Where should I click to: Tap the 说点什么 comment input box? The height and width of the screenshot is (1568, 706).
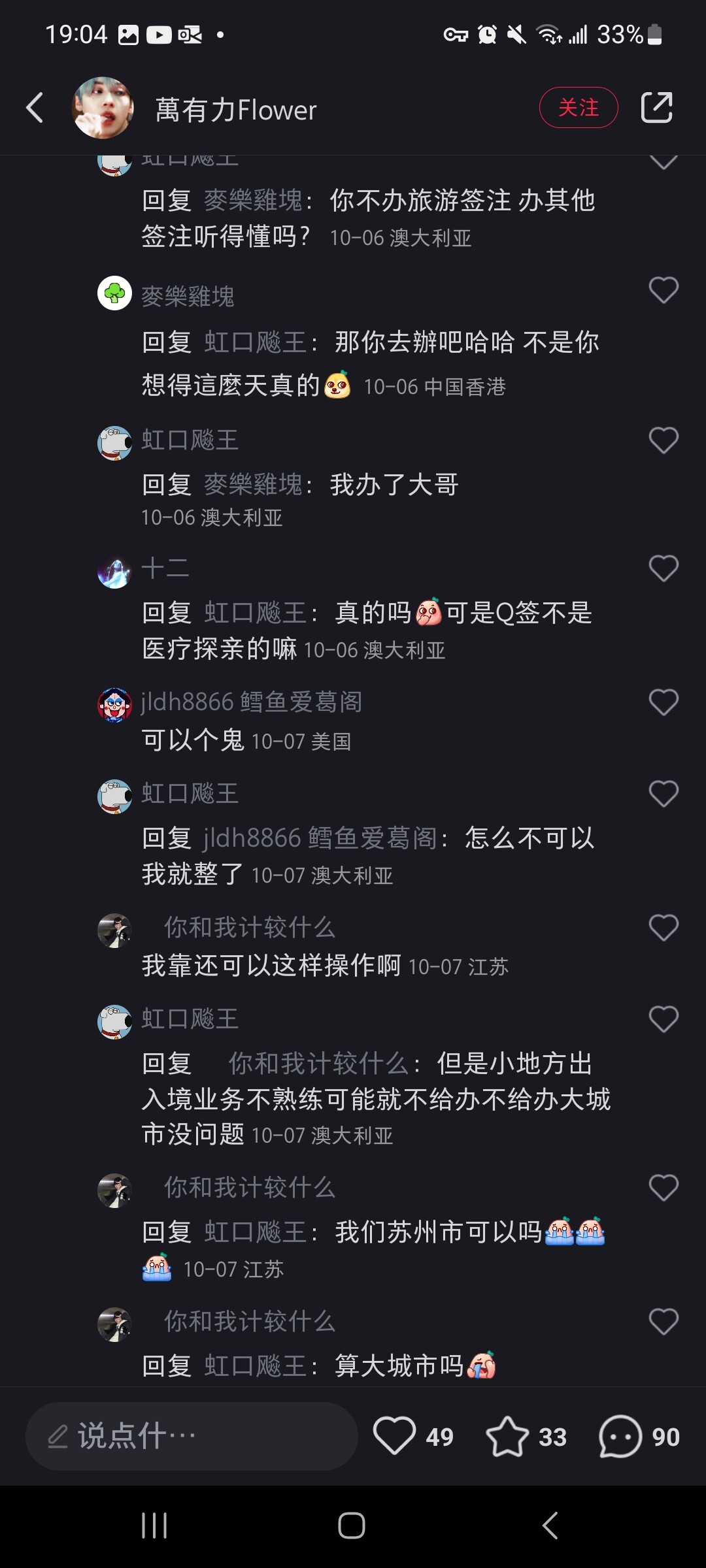[x=191, y=1436]
